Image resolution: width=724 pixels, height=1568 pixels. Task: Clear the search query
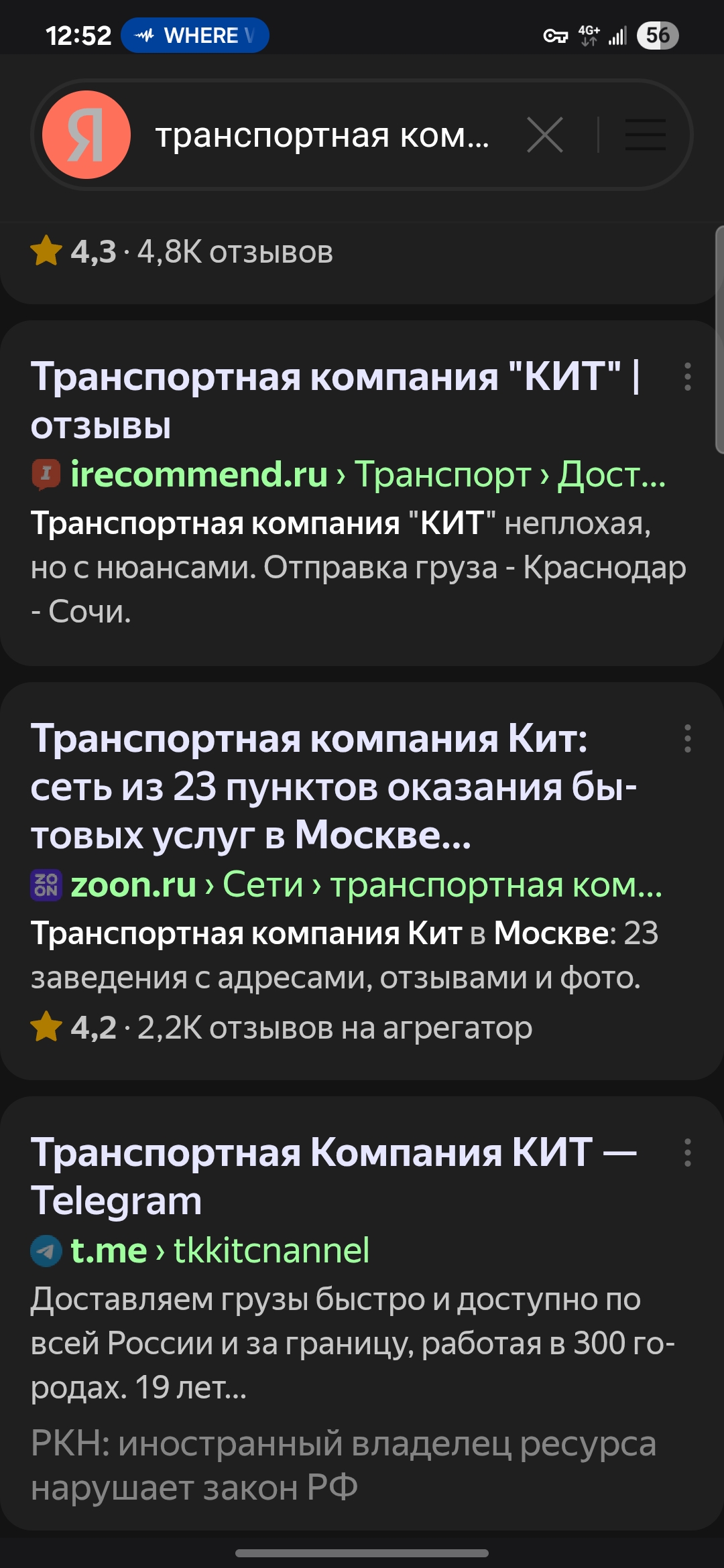pos(544,135)
